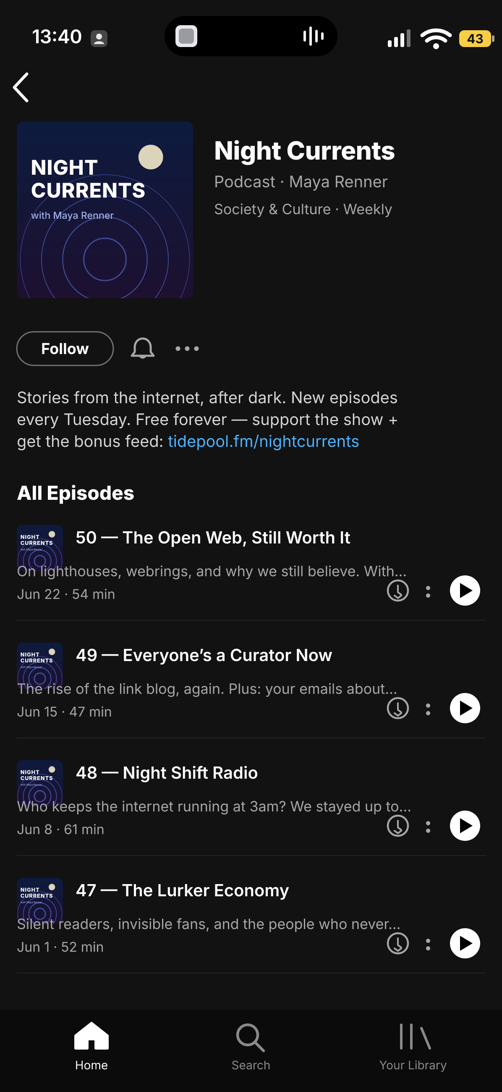This screenshot has width=502, height=1092.
Task: Go back using the top-left arrow
Action: coord(21,88)
